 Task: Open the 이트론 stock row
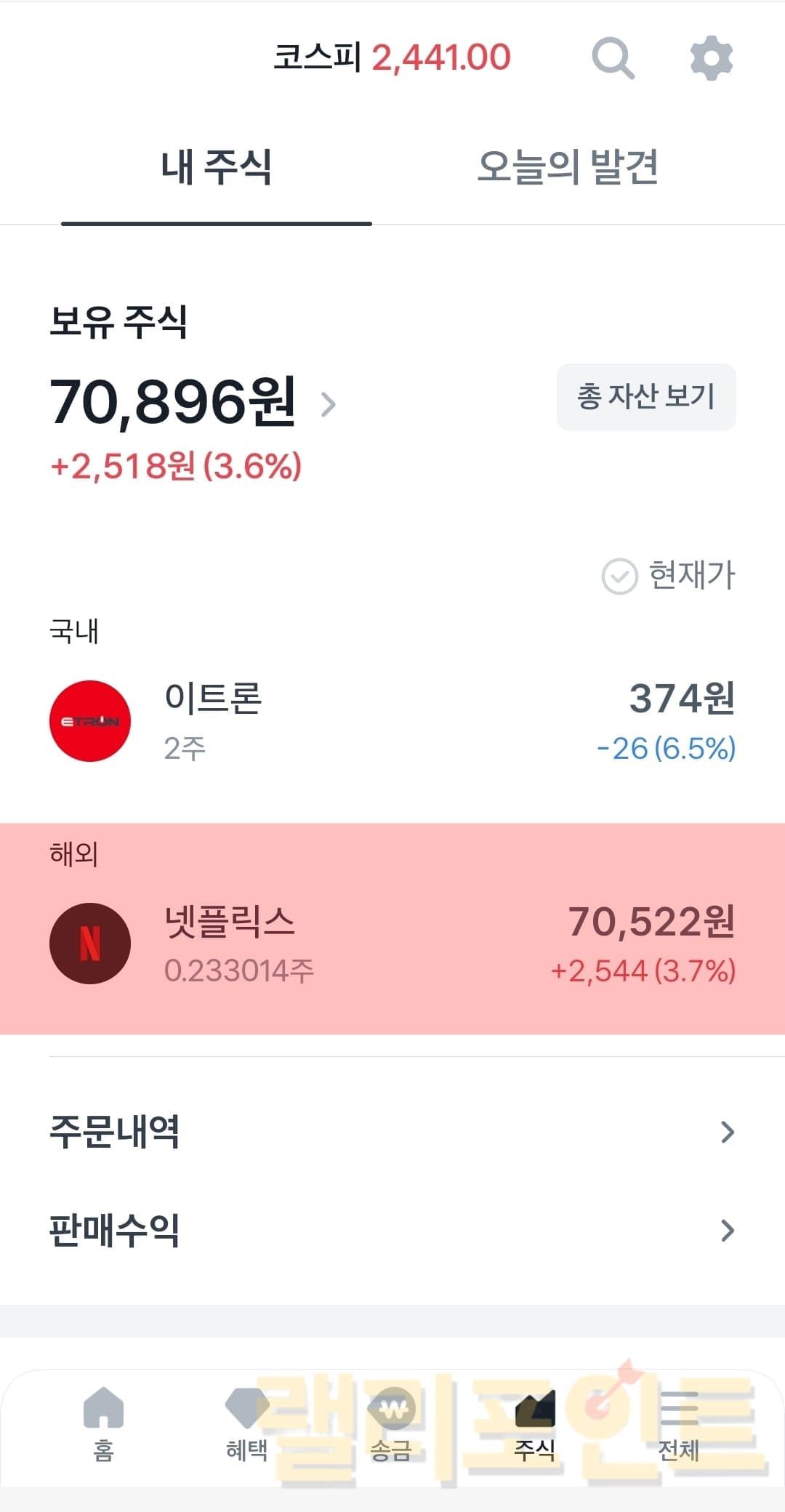[x=392, y=721]
